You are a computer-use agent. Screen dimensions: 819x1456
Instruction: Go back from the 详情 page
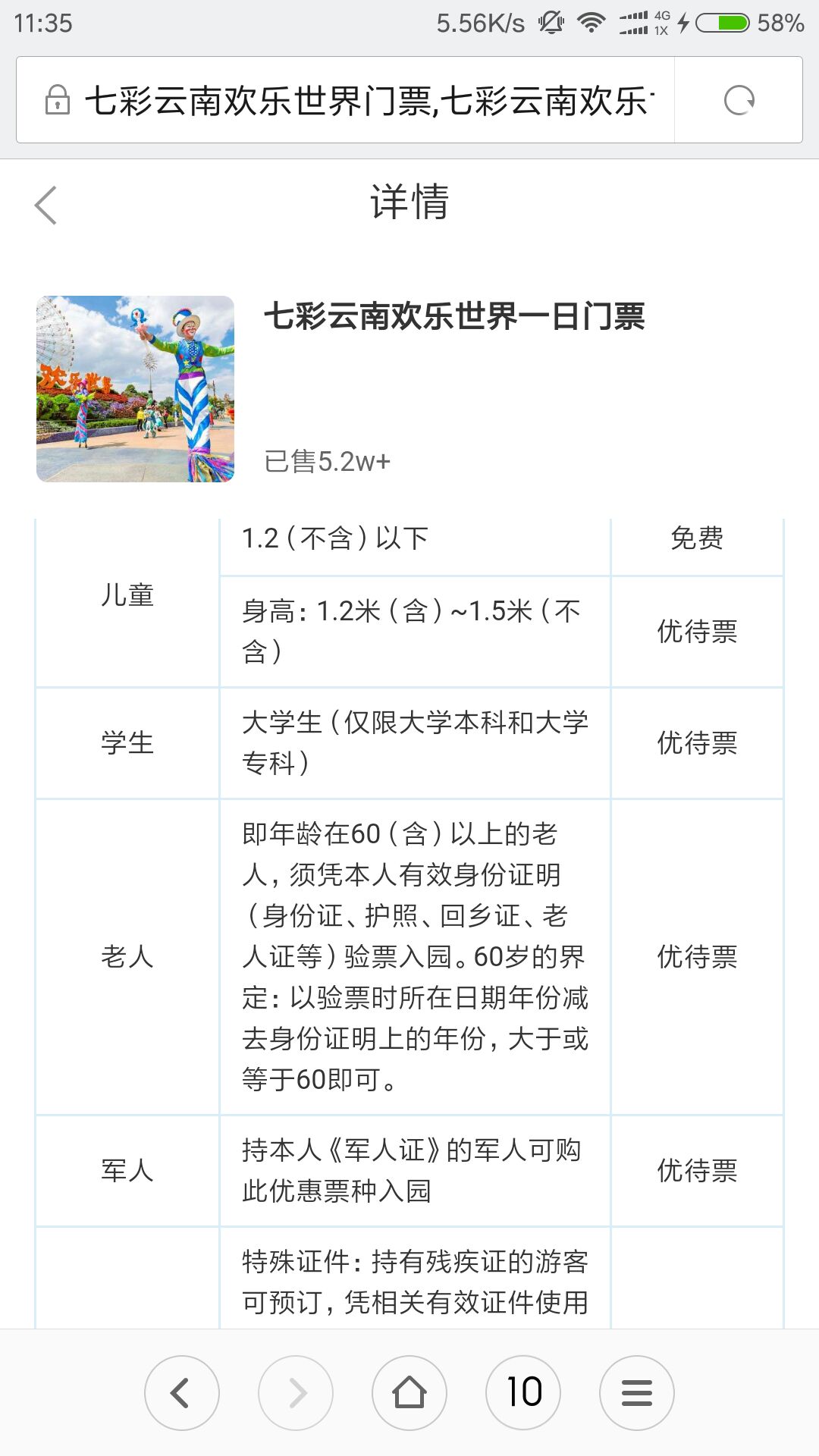point(46,205)
